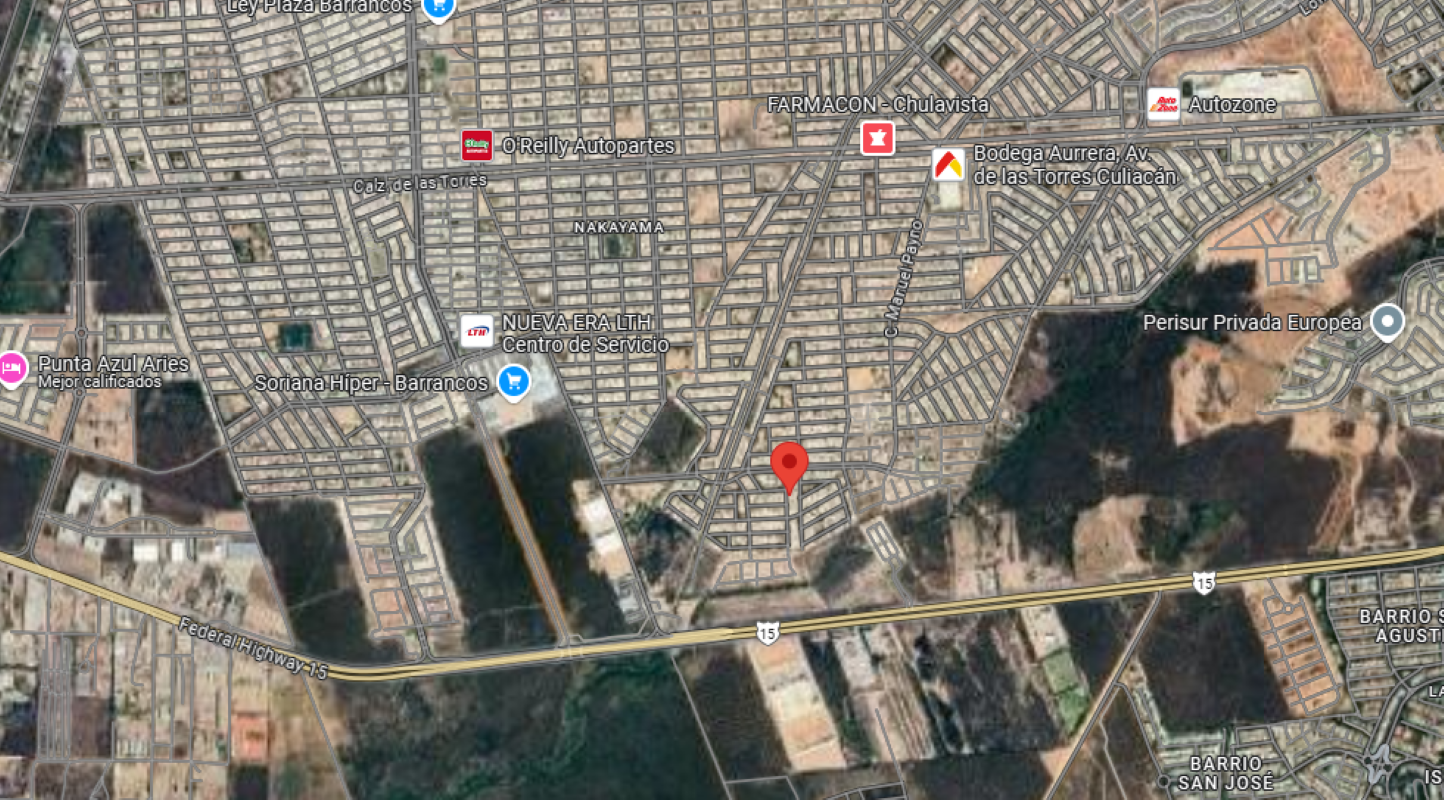The height and width of the screenshot is (800, 1444).
Task: Select the Soriana Híper - Barrancos marker
Action: pyautogui.click(x=514, y=381)
